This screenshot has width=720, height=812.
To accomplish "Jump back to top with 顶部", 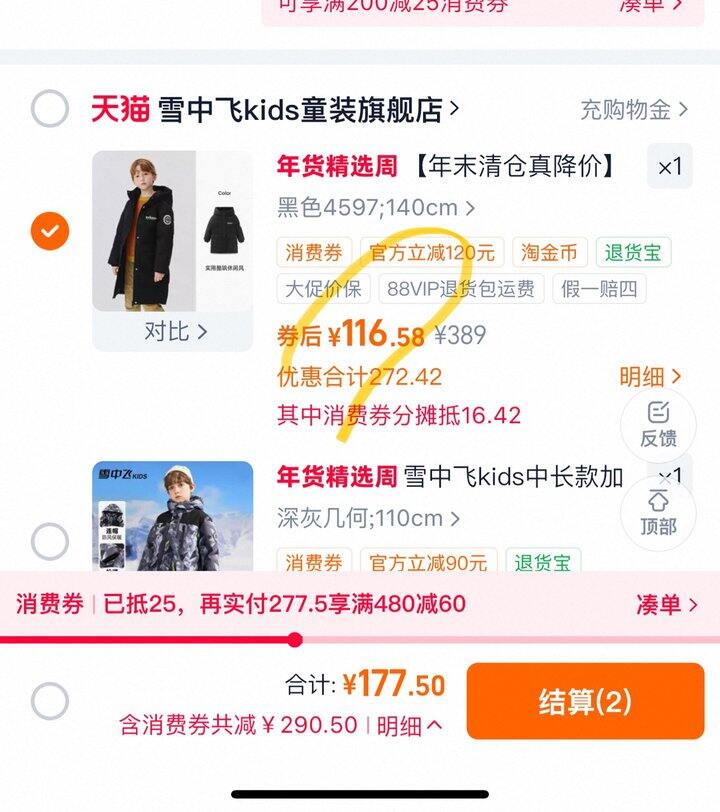I will click(x=658, y=512).
